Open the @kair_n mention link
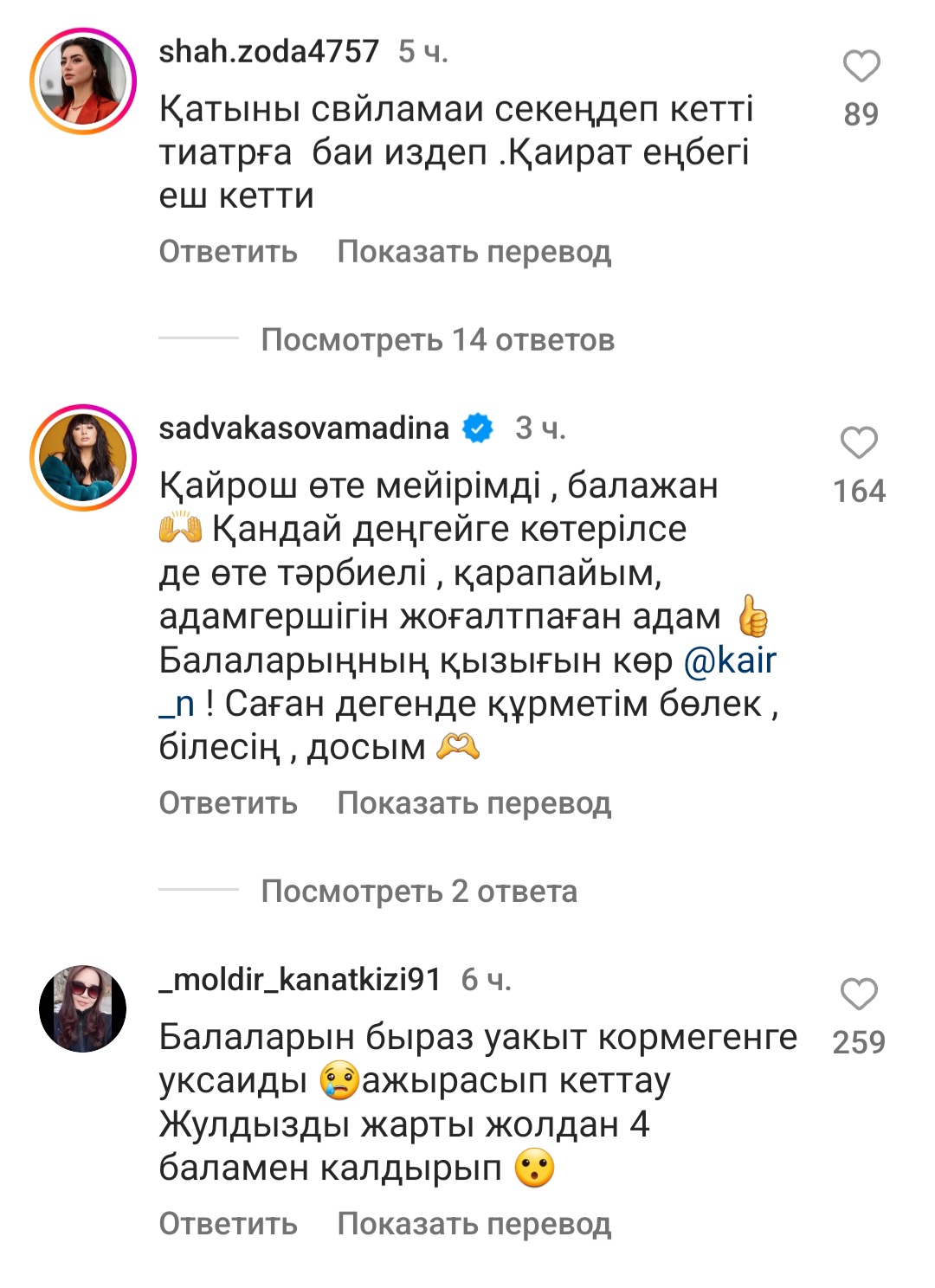935x1288 pixels. [x=729, y=661]
